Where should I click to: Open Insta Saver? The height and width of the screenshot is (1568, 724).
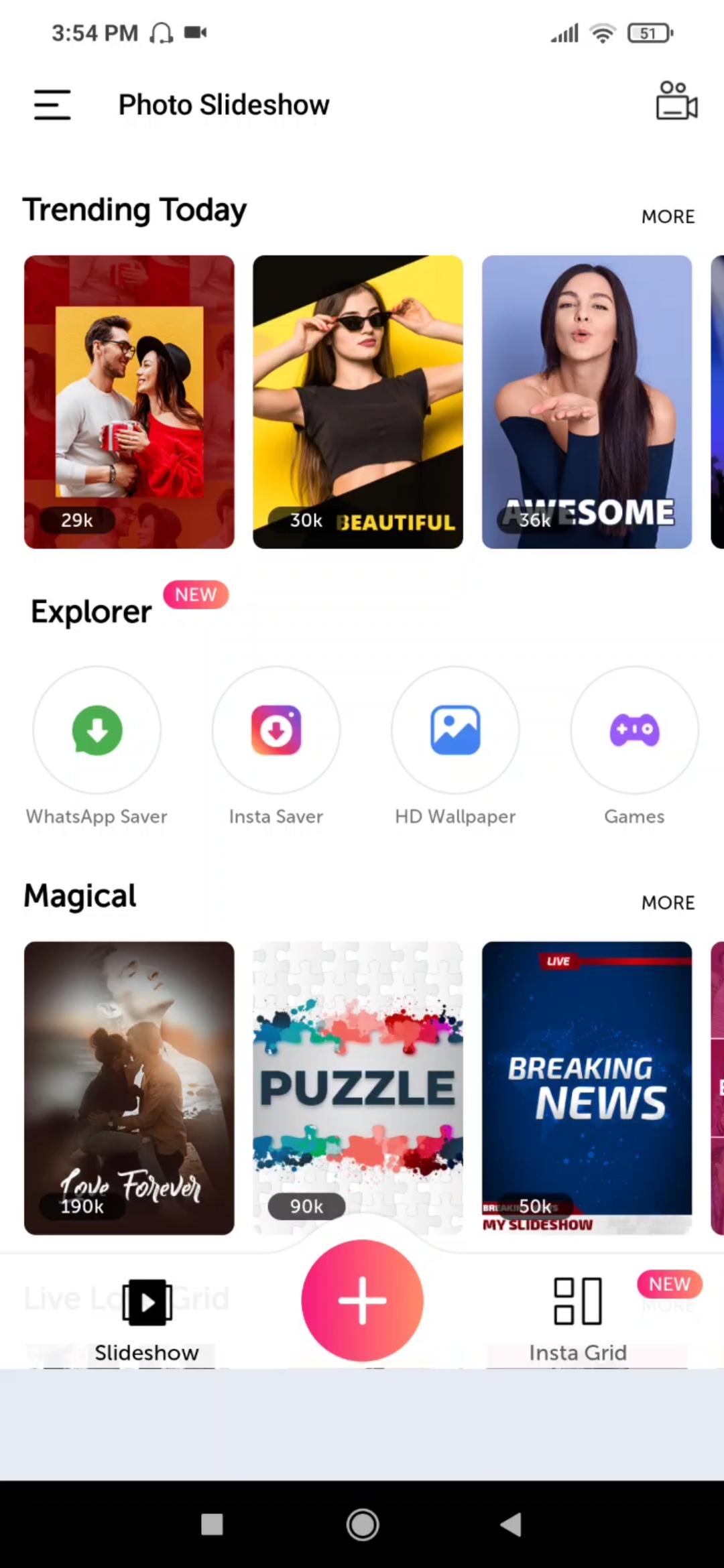276,730
